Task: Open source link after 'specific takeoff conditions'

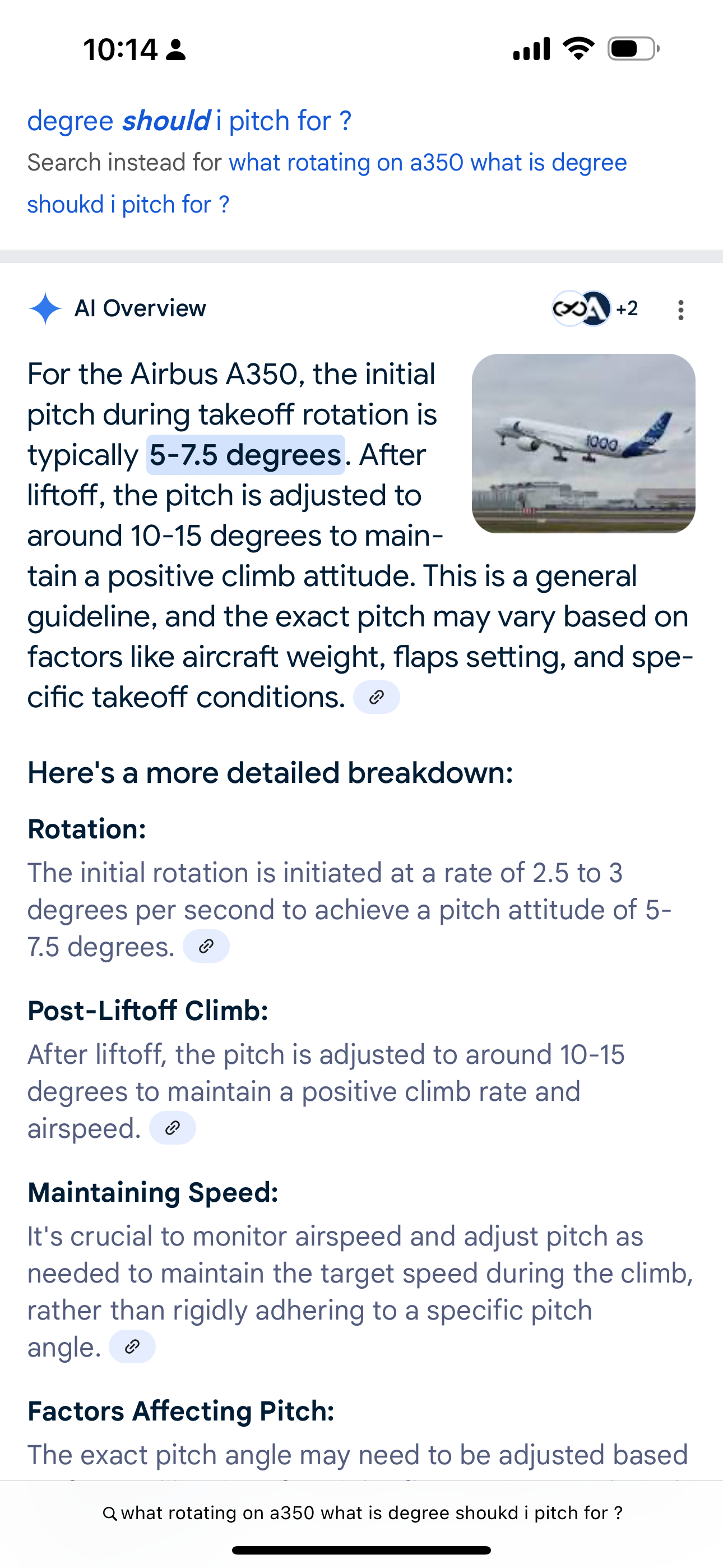Action: (x=376, y=697)
